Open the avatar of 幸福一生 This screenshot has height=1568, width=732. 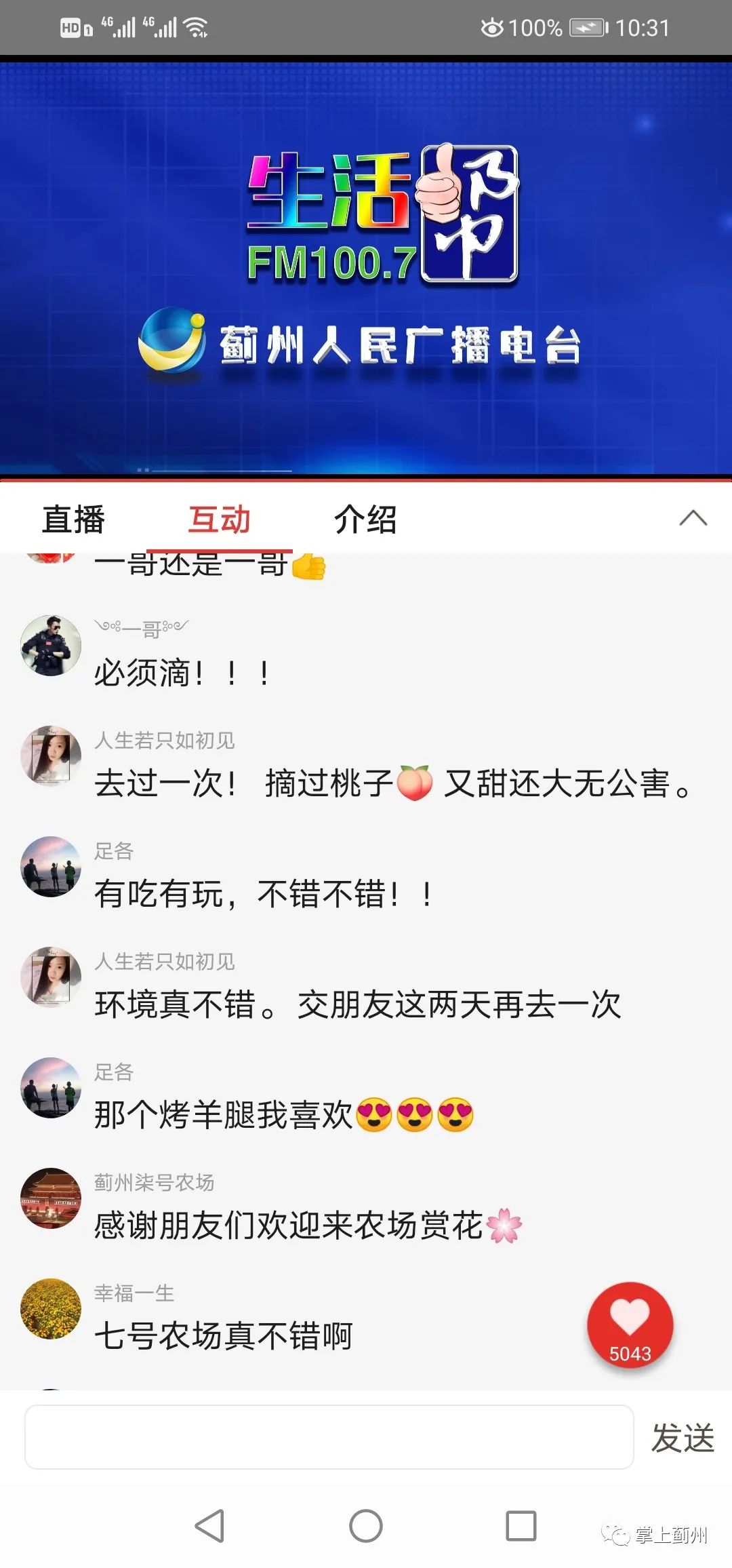(51, 1309)
